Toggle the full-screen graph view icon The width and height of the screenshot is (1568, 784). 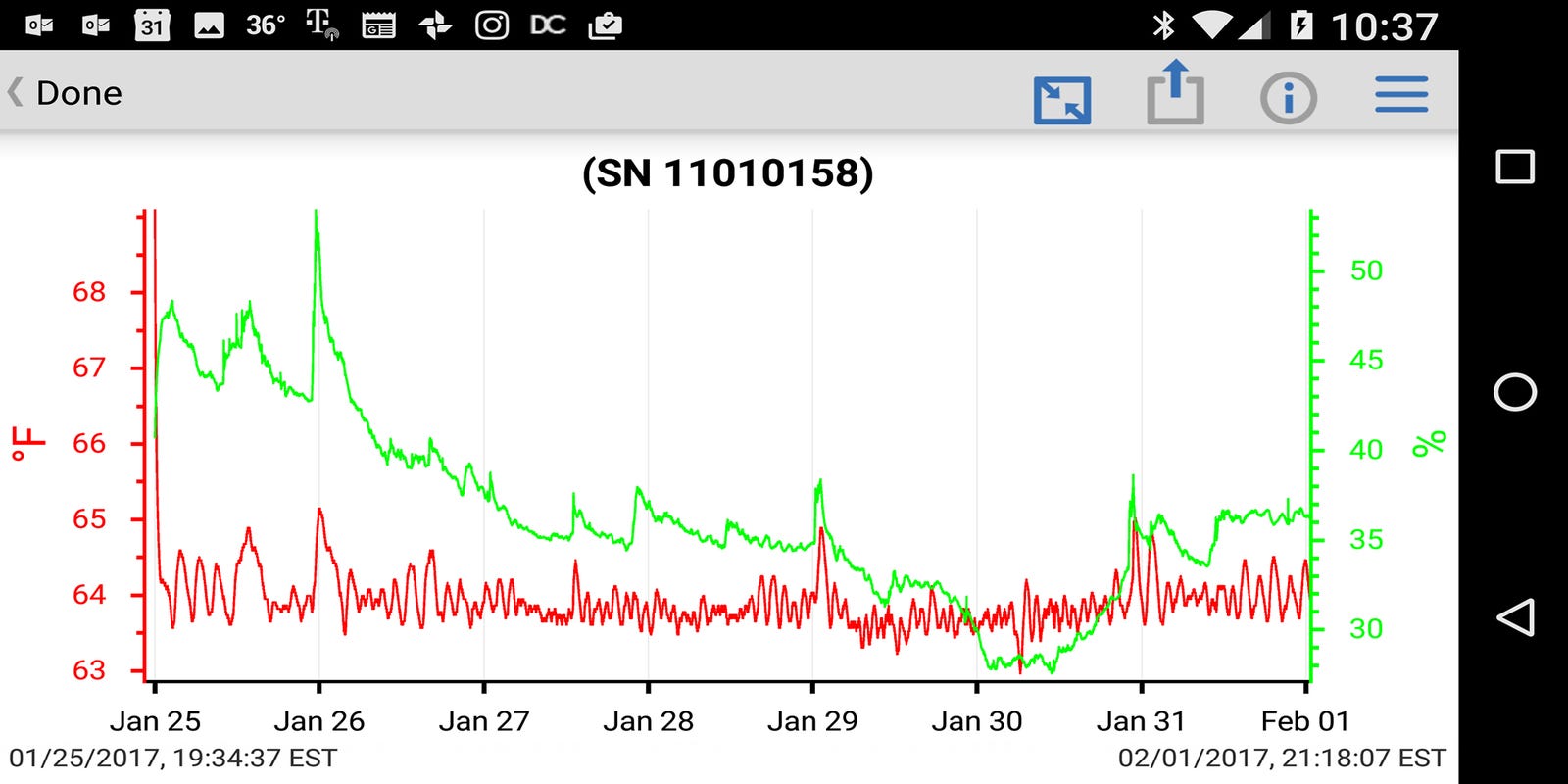pos(1062,99)
